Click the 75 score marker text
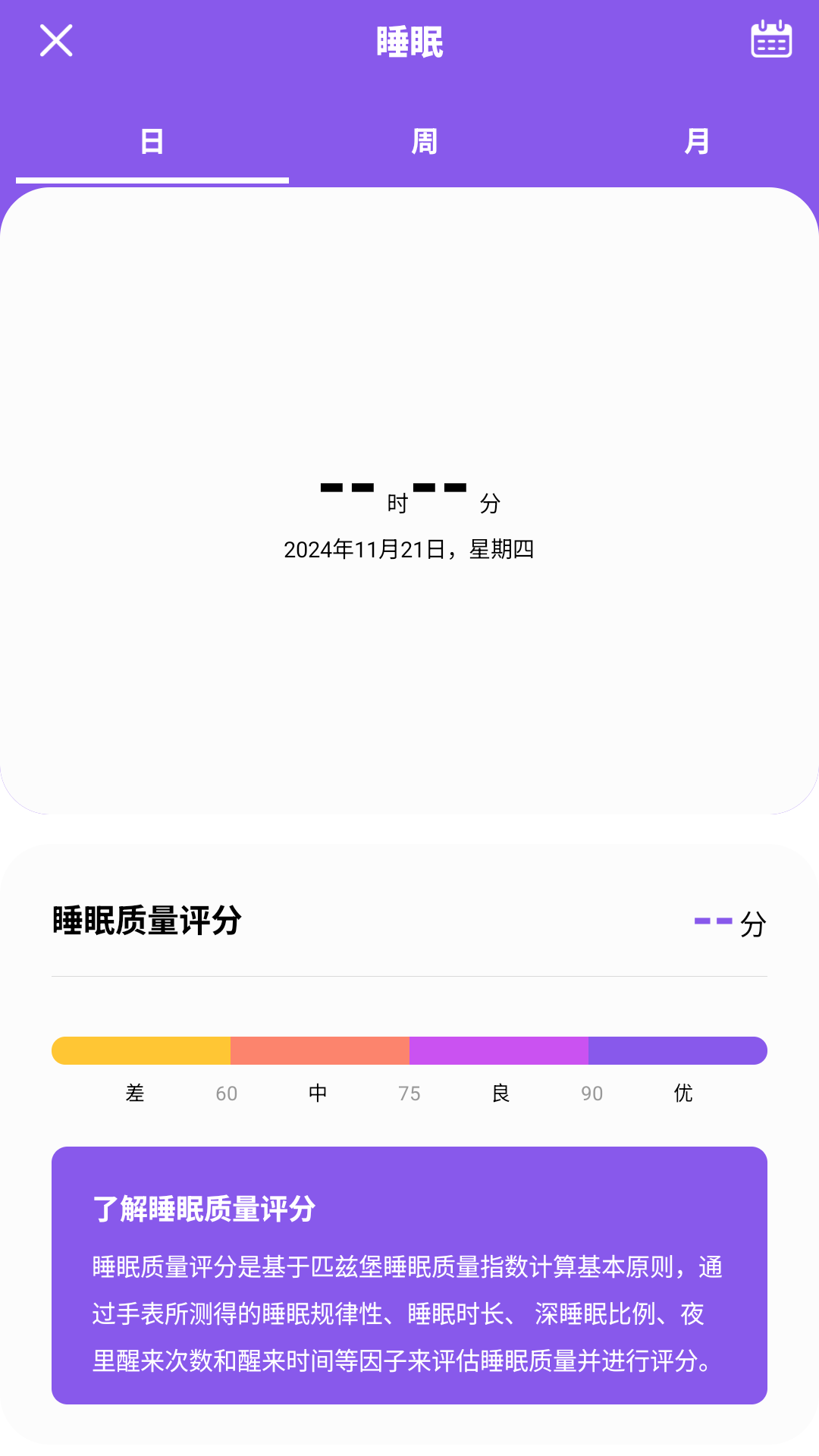Screen dimensions: 819x1456 409,1093
